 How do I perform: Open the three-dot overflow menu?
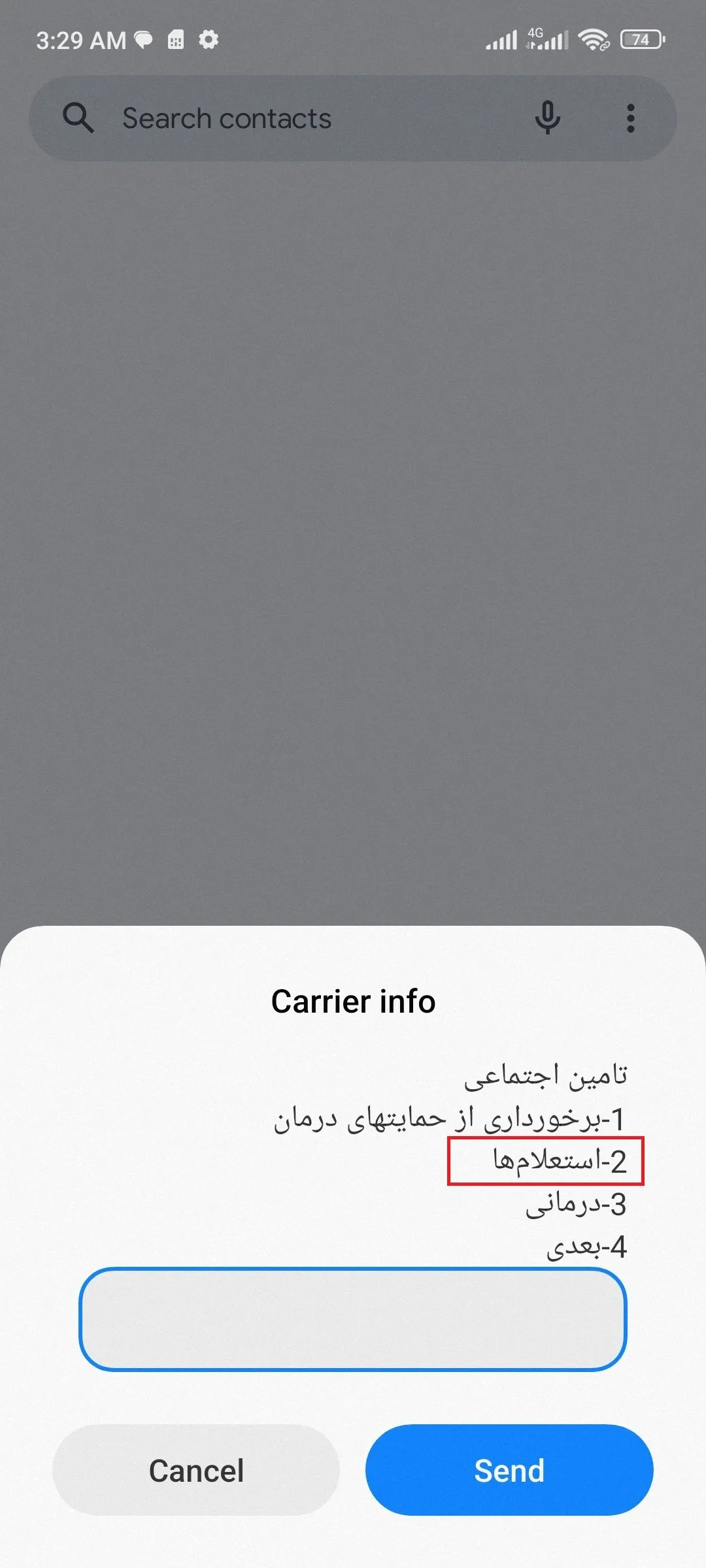point(630,118)
